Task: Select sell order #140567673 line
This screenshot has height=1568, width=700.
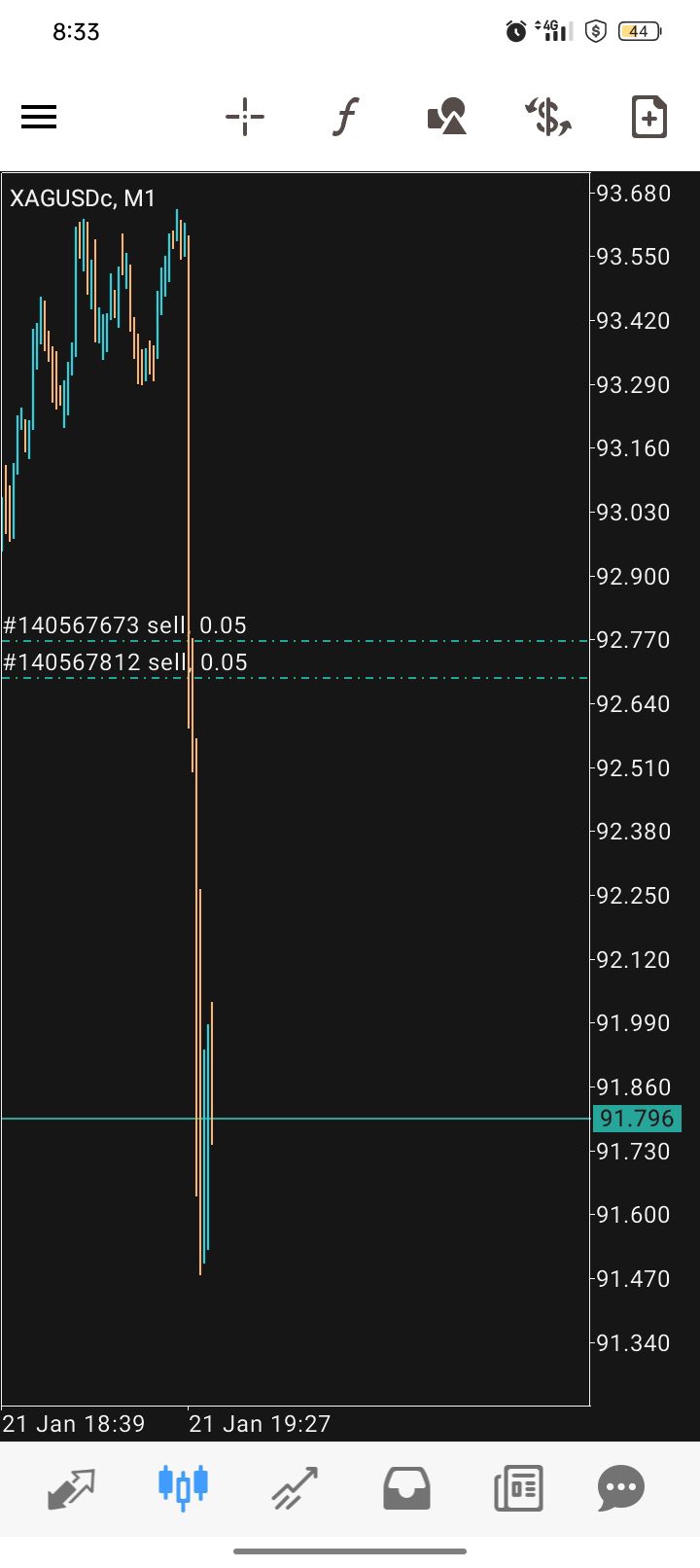Action: click(126, 626)
